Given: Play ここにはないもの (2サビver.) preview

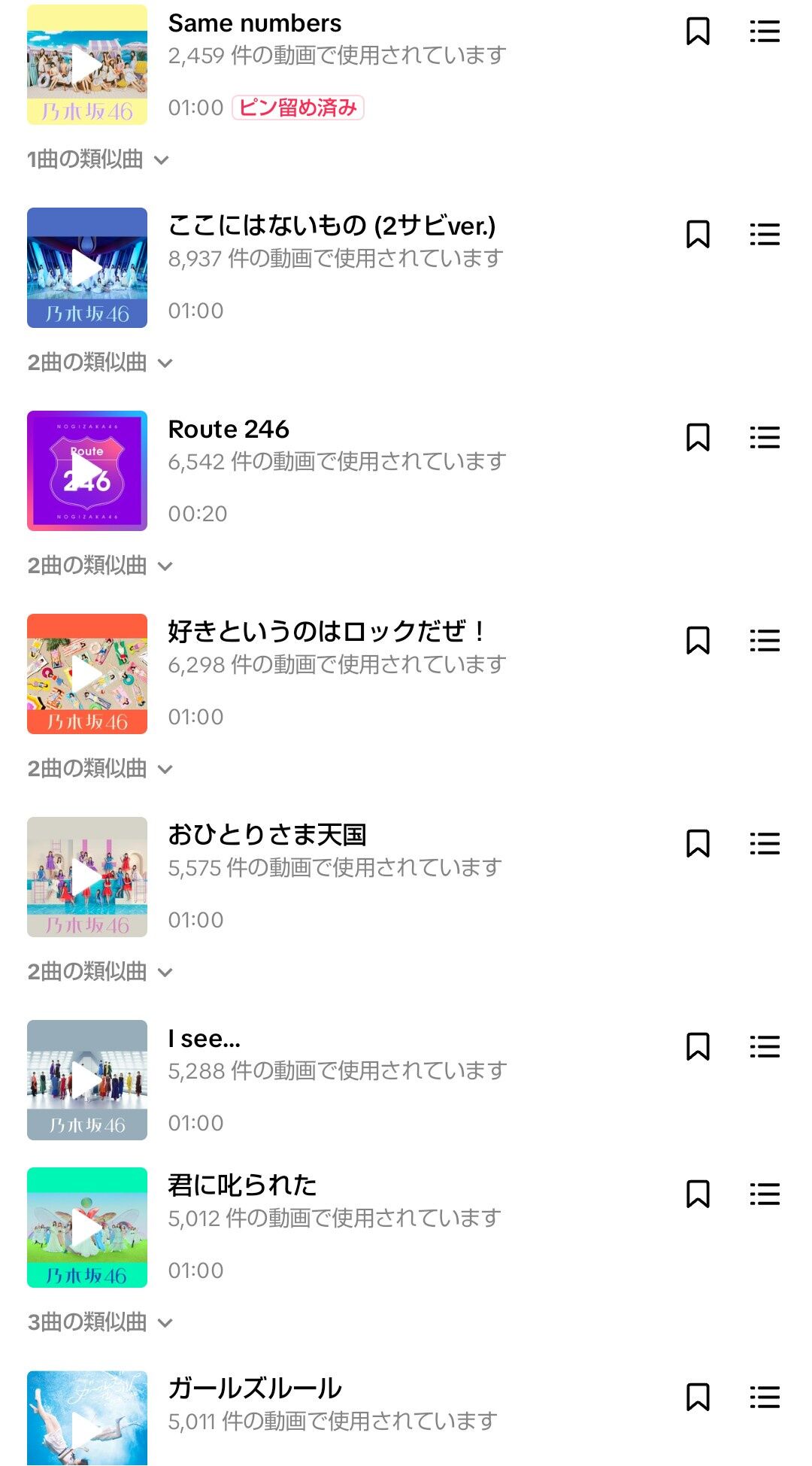Looking at the screenshot, I should (87, 268).
